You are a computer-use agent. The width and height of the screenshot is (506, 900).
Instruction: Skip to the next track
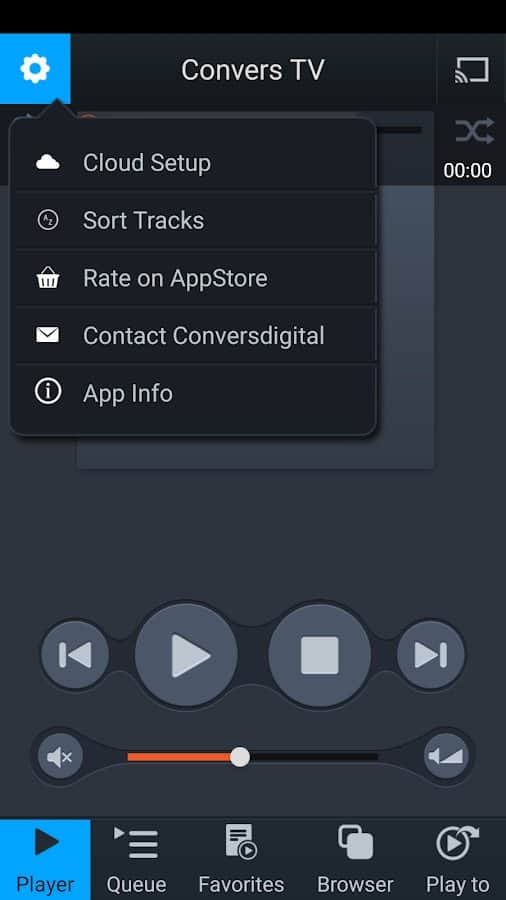(431, 655)
